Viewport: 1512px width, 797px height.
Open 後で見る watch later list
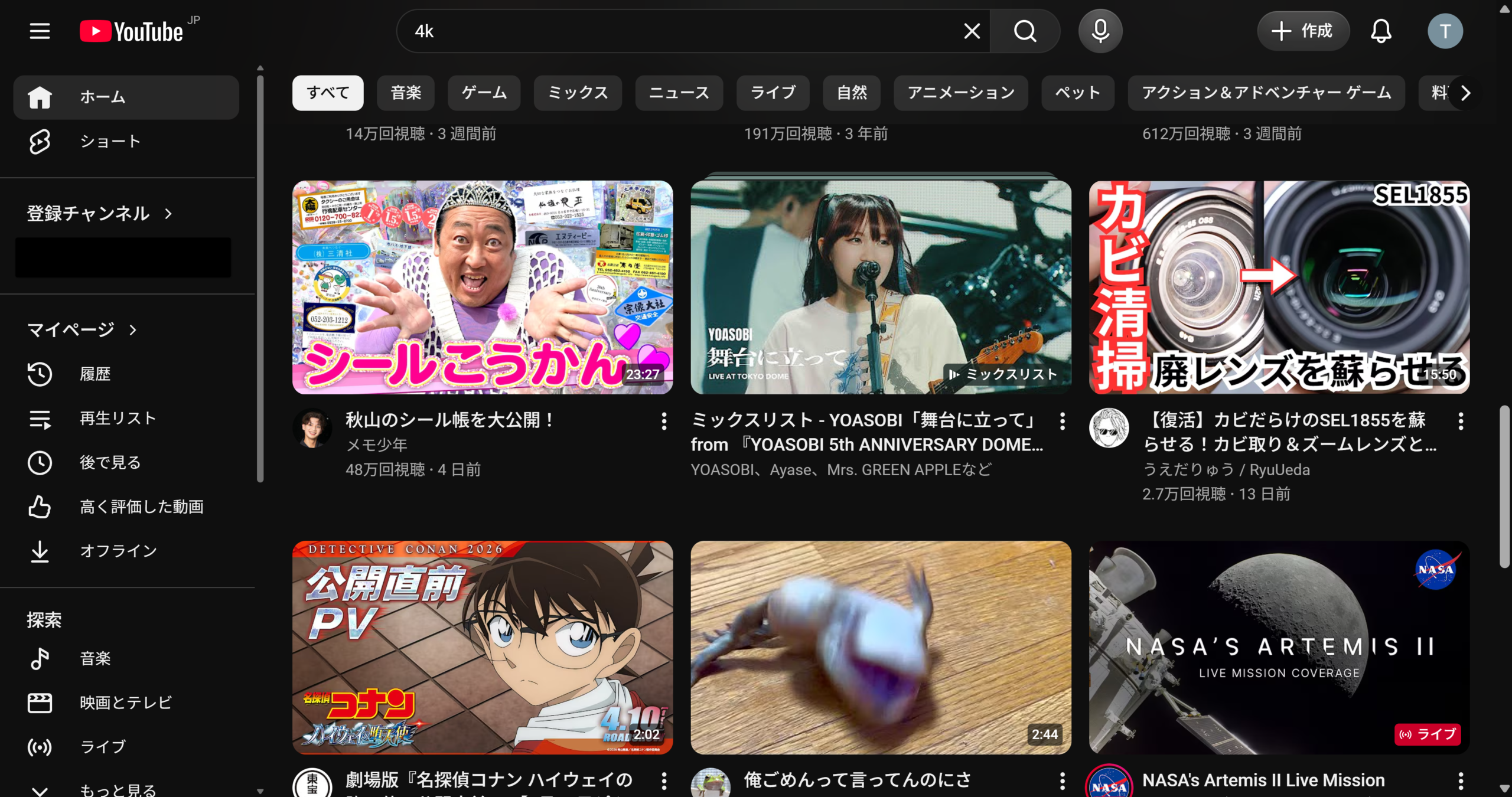coord(110,462)
